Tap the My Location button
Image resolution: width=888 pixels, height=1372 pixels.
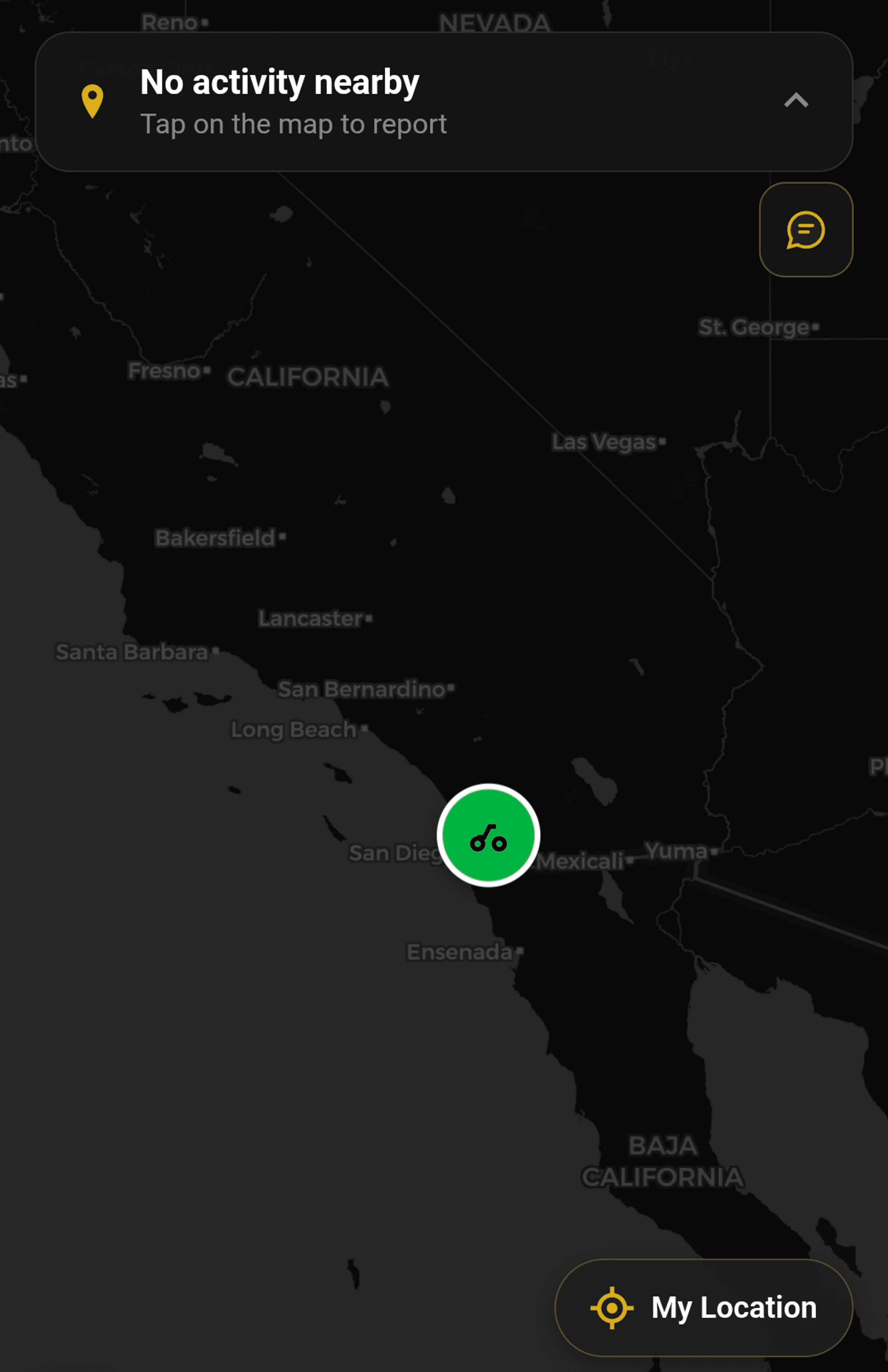pyautogui.click(x=703, y=1307)
